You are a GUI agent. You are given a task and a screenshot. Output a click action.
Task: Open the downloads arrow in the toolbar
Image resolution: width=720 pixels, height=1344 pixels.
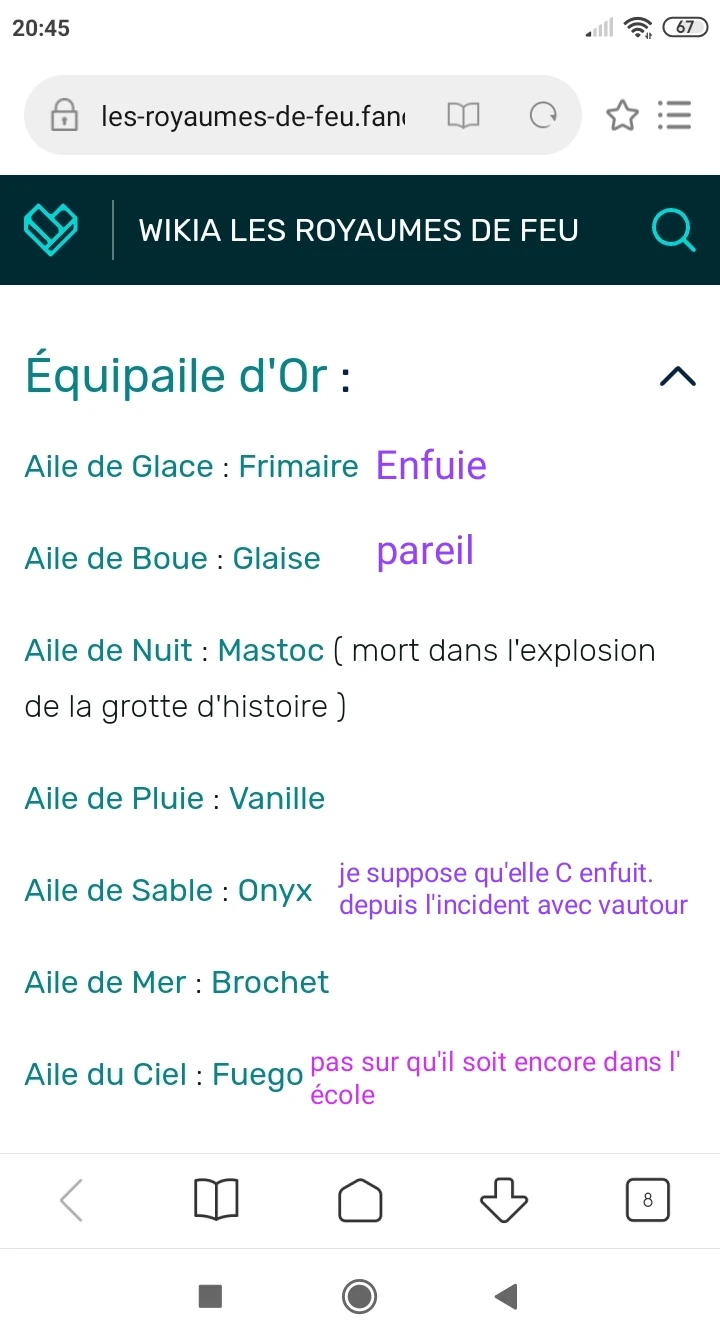point(503,1200)
